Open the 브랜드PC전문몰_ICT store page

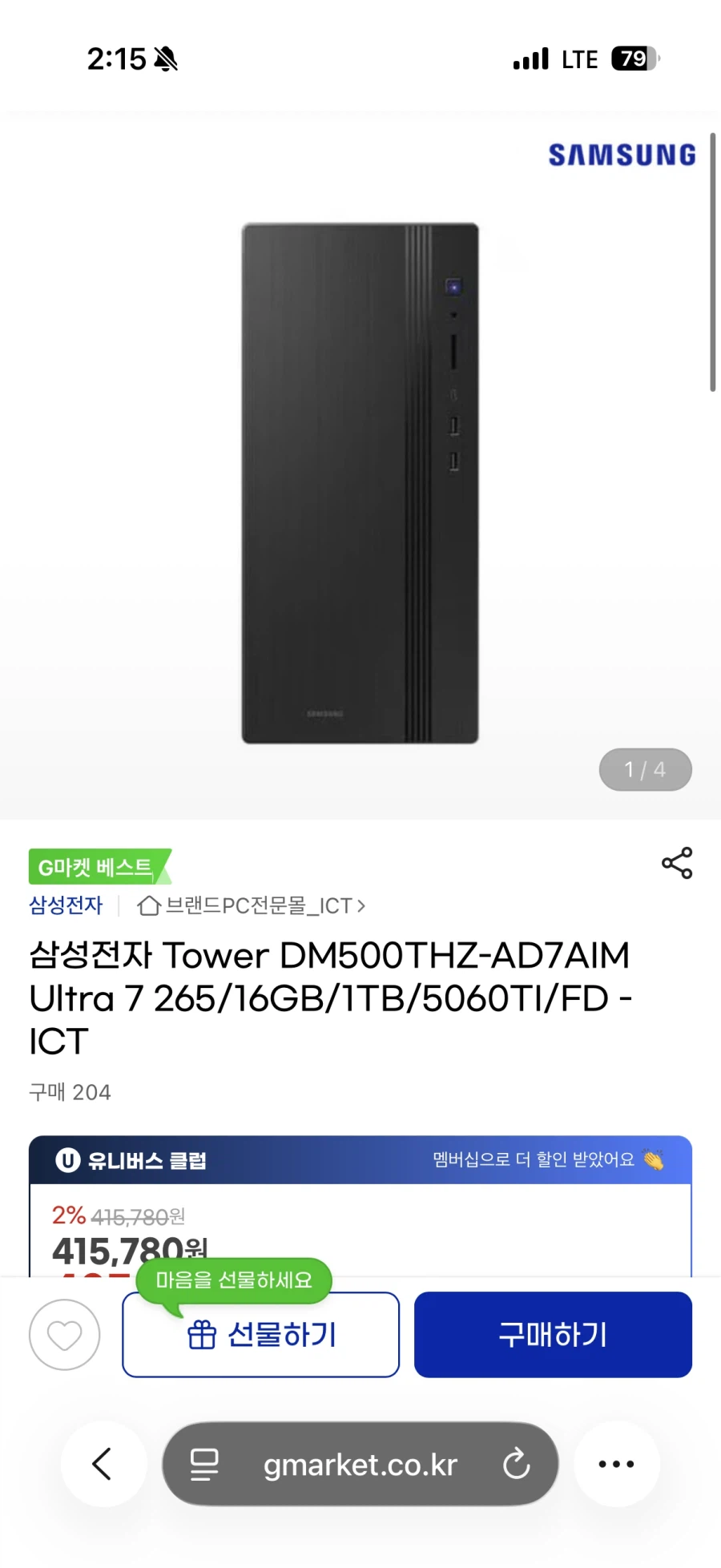pyautogui.click(x=252, y=906)
